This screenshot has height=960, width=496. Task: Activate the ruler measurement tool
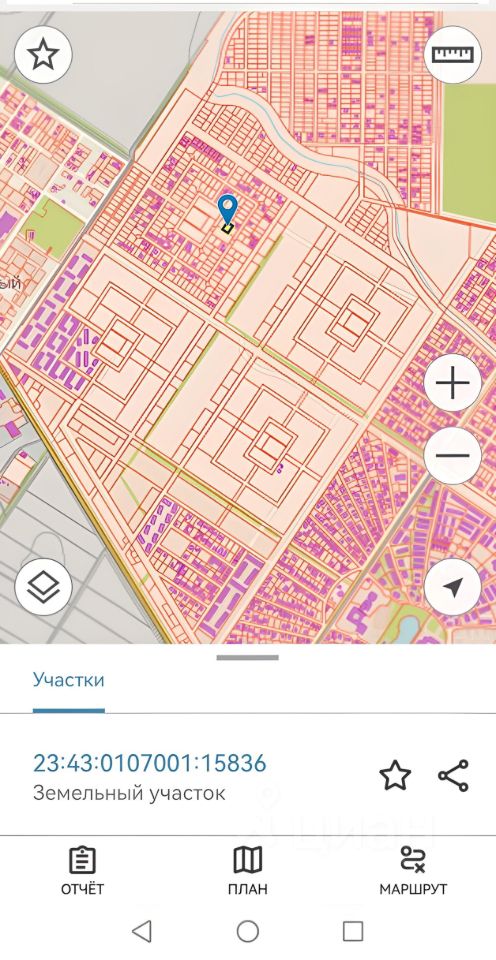[x=453, y=55]
